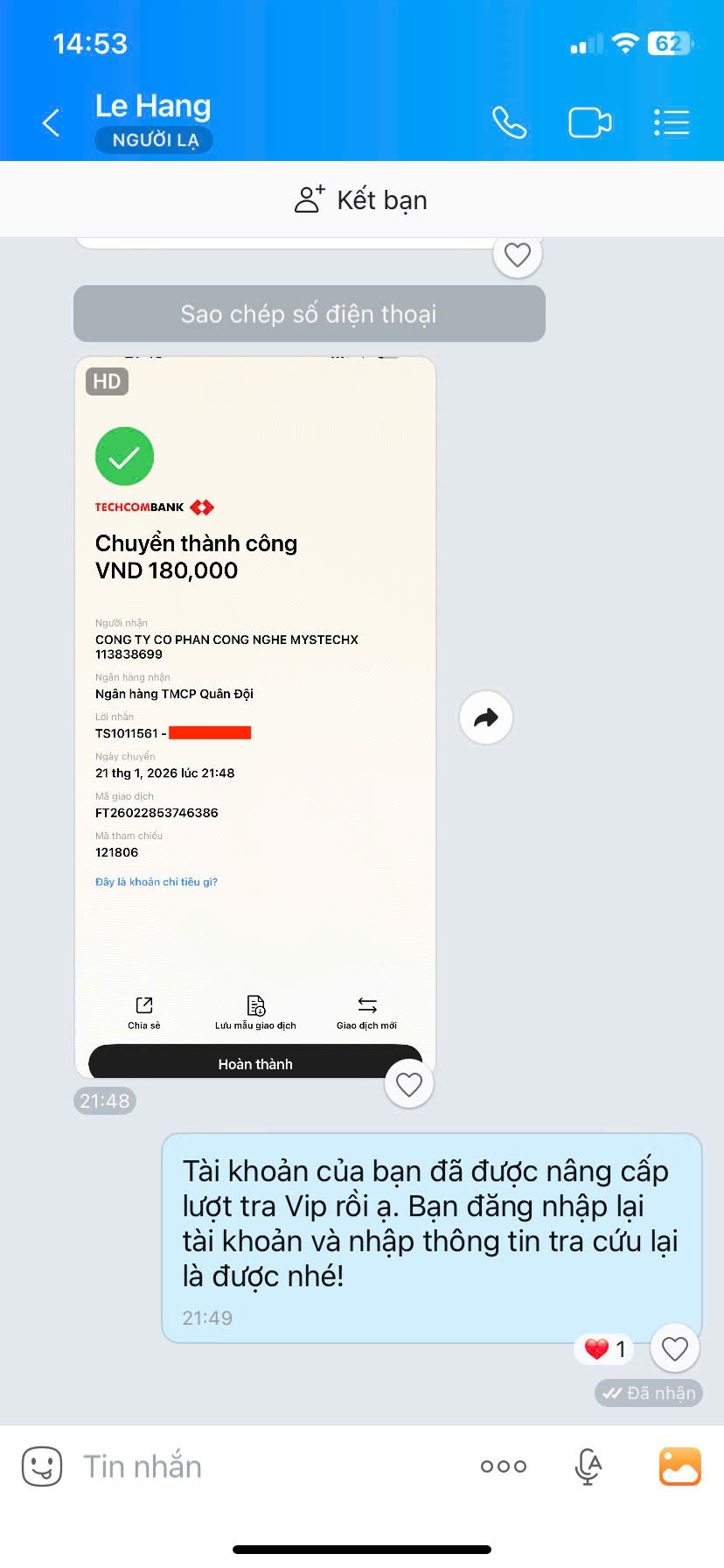Like the transfer receipt image message

409,1084
